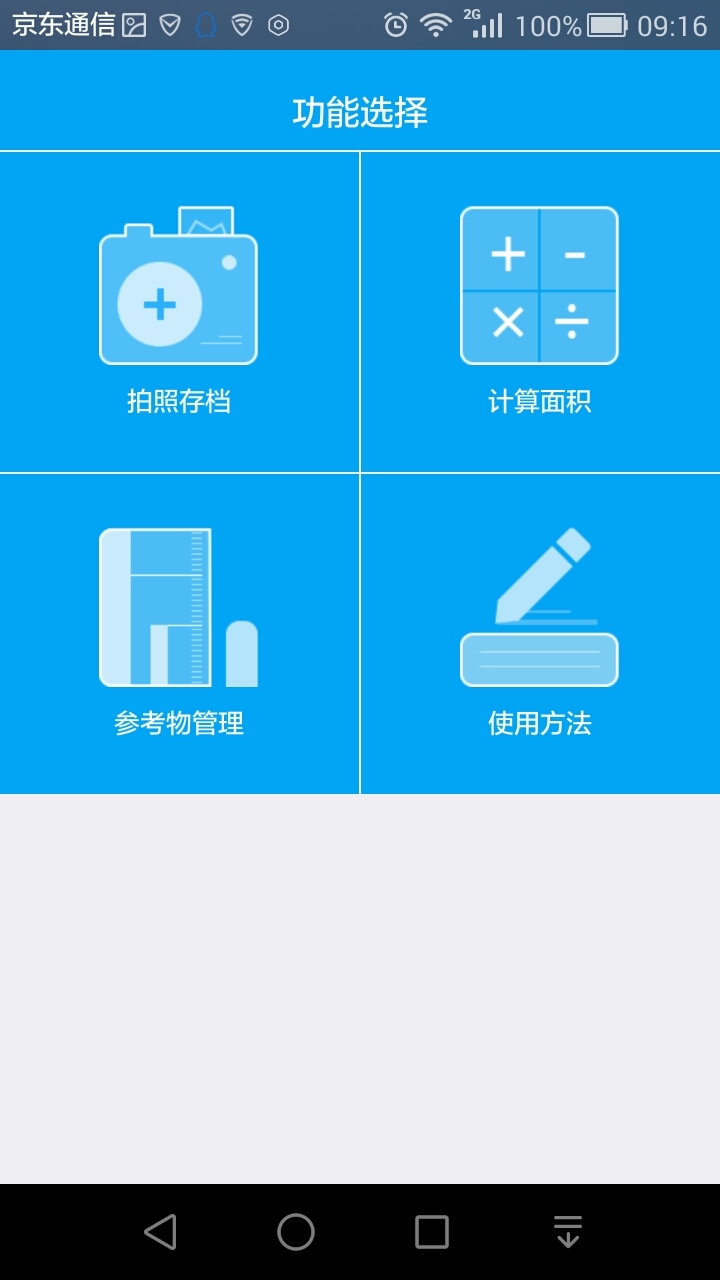
Task: Go back with the system back button
Action: pos(160,1232)
